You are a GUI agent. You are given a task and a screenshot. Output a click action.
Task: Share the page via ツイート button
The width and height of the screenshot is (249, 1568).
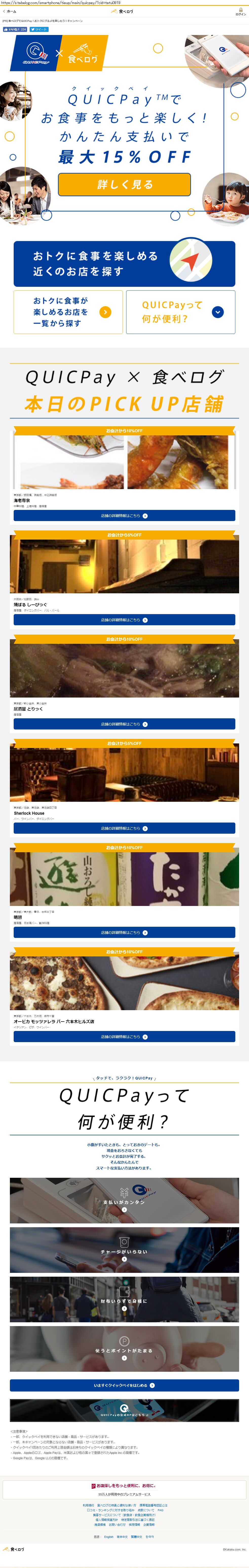[x=39, y=29]
